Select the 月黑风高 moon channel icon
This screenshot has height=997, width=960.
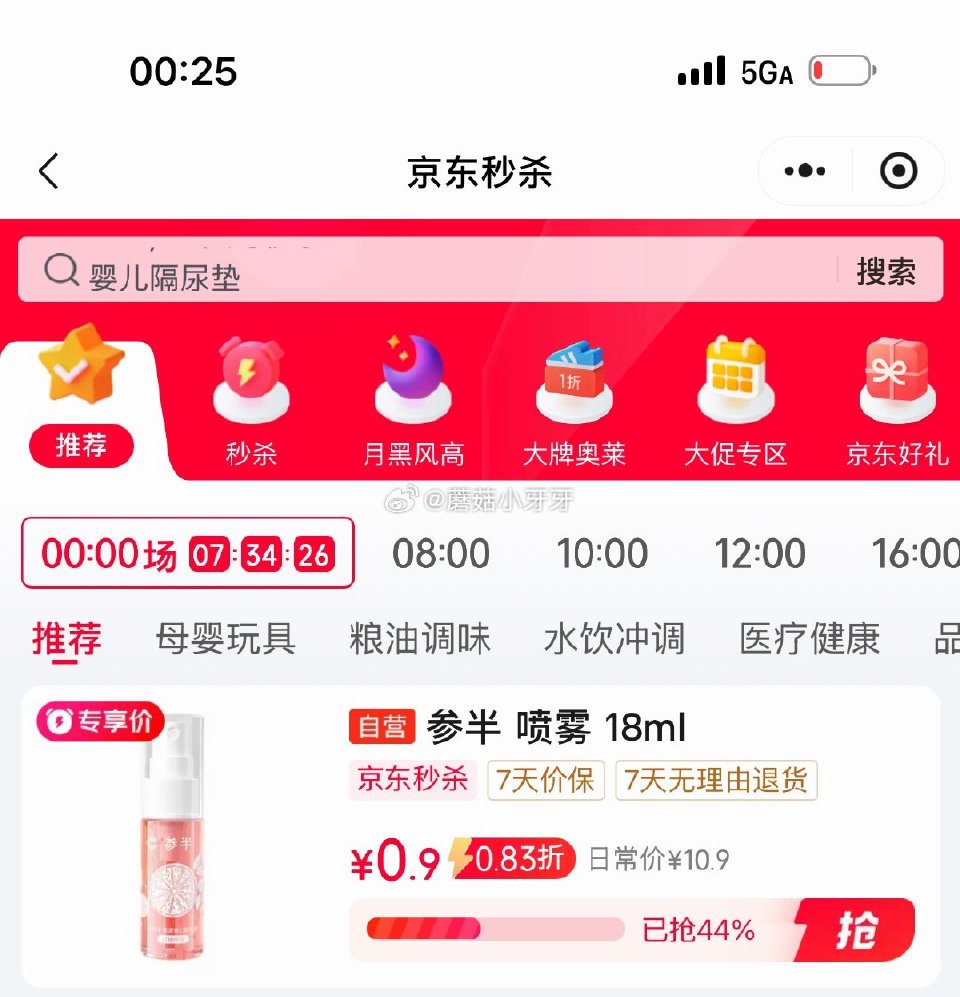click(x=413, y=383)
